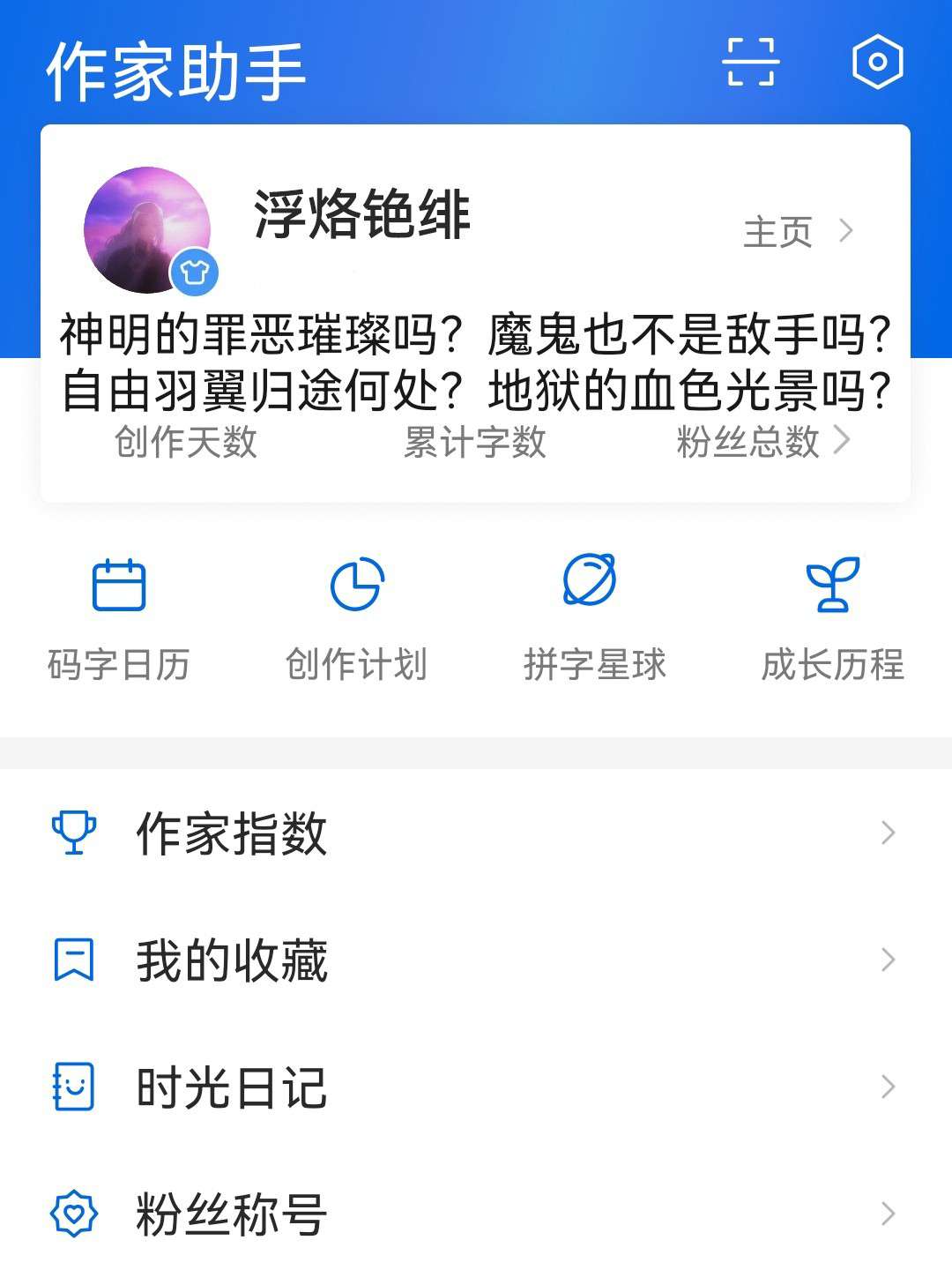Screen dimensions: 952x1270
Task: Open the settings gear icon
Action: tap(877, 62)
